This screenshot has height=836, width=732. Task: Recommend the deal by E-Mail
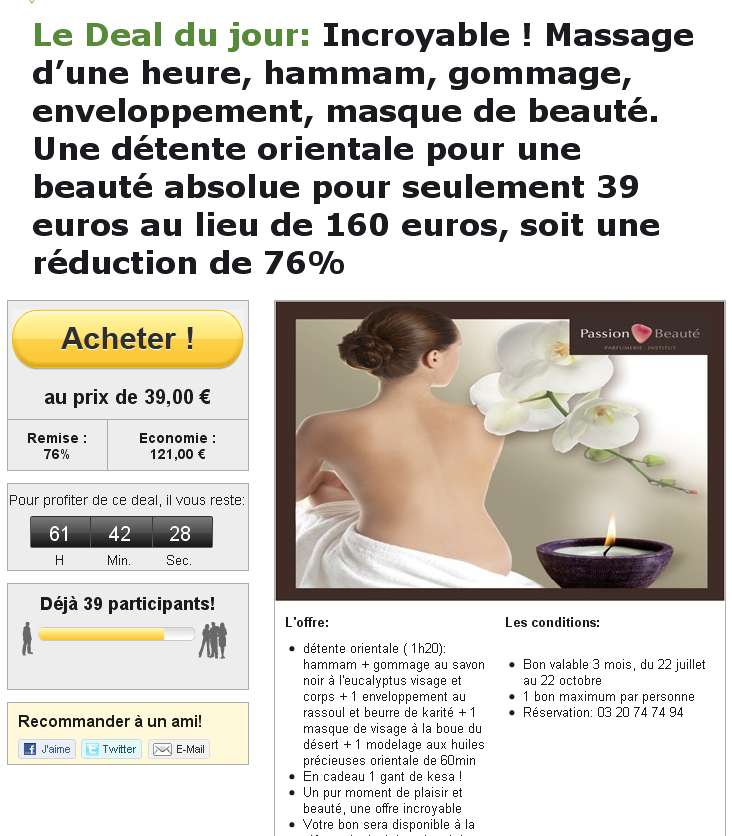tap(178, 749)
